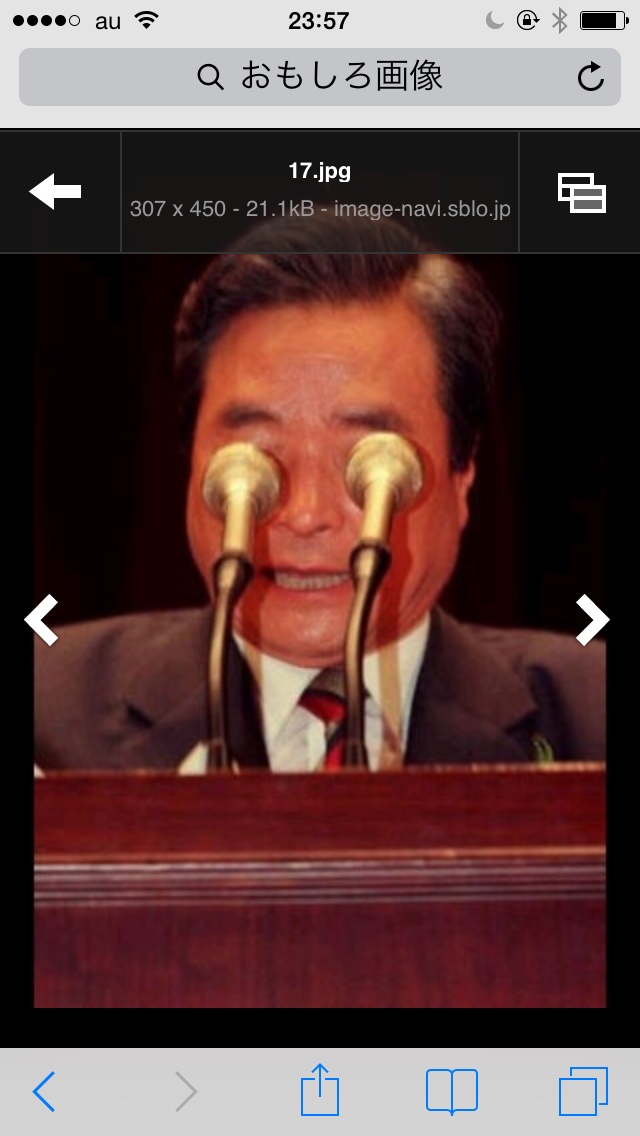The height and width of the screenshot is (1136, 640).
Task: Navigate back in Safari toolbar
Action: (43, 1091)
